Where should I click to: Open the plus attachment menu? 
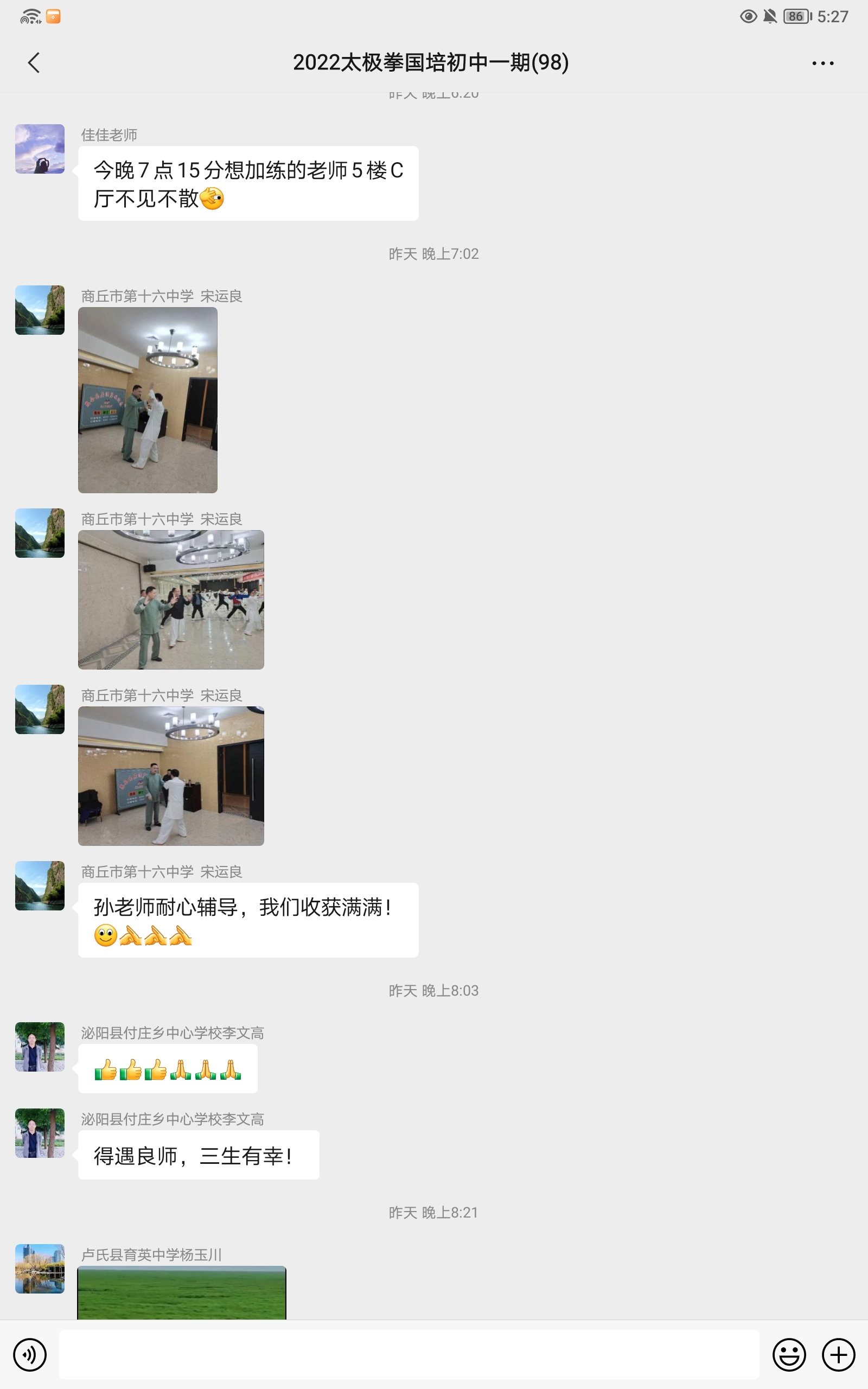point(838,1355)
